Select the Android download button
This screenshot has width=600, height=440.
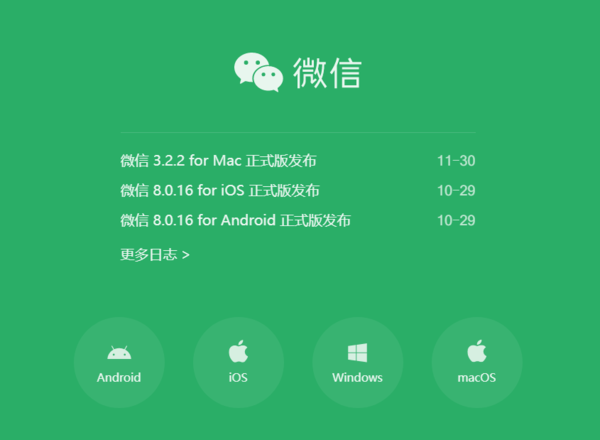click(x=119, y=362)
